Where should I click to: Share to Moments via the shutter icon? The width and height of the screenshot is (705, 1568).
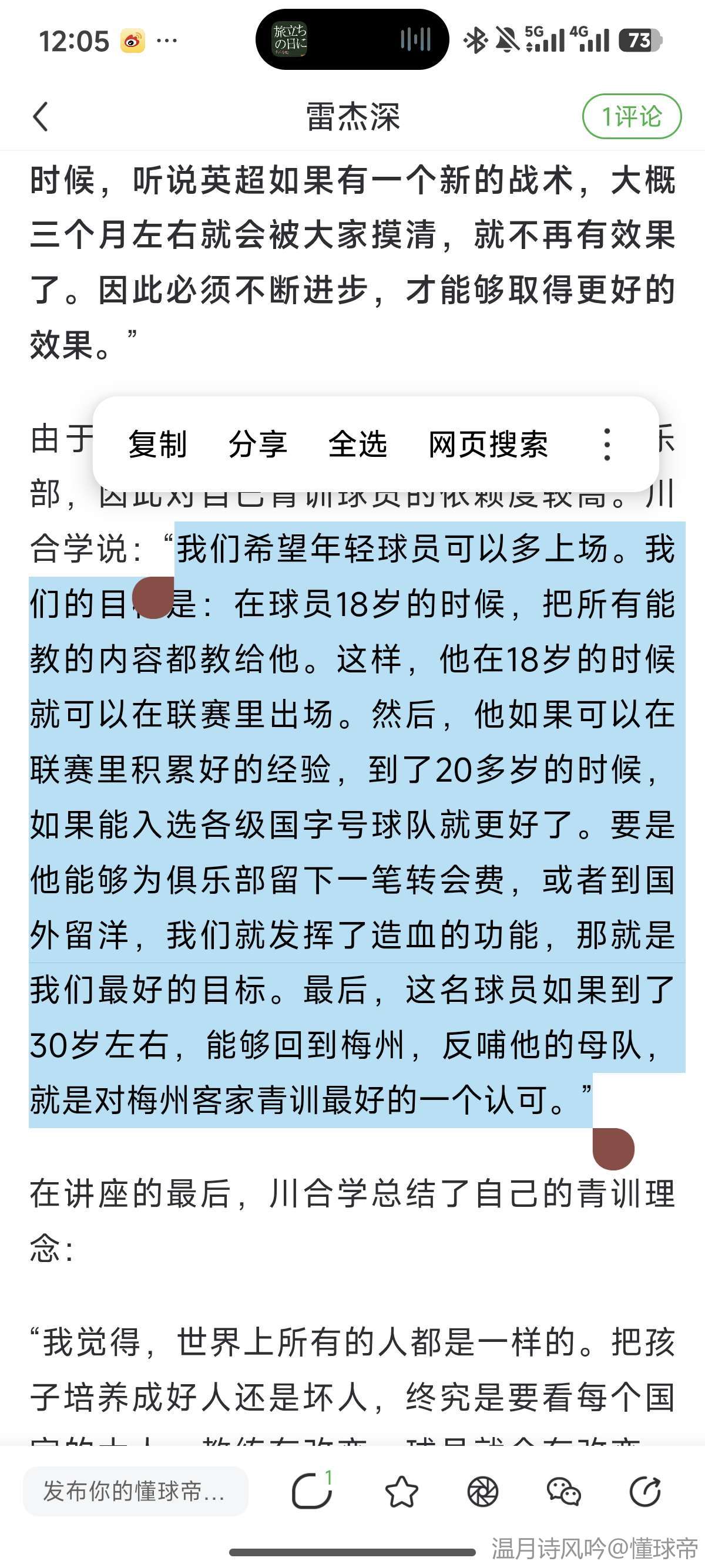point(483,1491)
